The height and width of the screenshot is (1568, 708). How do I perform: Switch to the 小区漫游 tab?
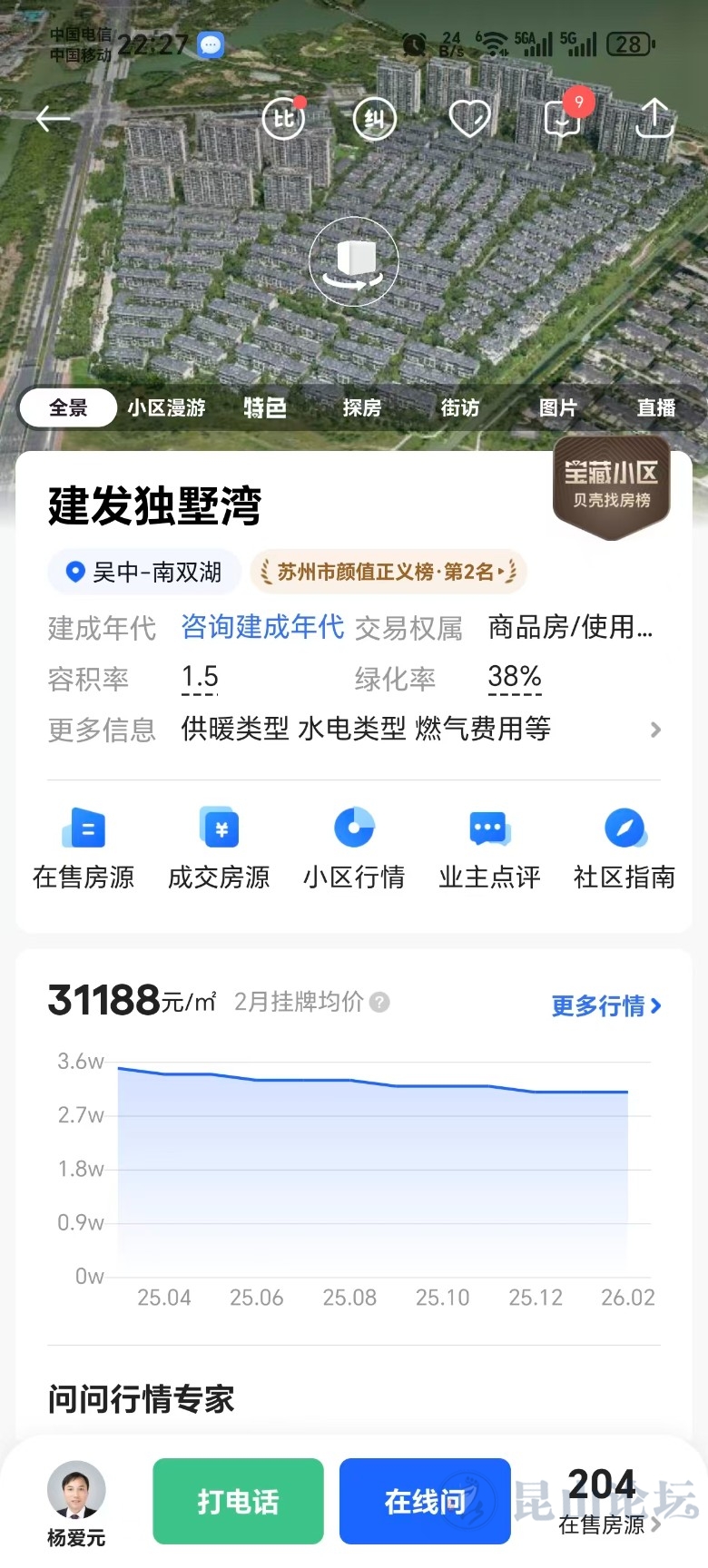coord(166,408)
